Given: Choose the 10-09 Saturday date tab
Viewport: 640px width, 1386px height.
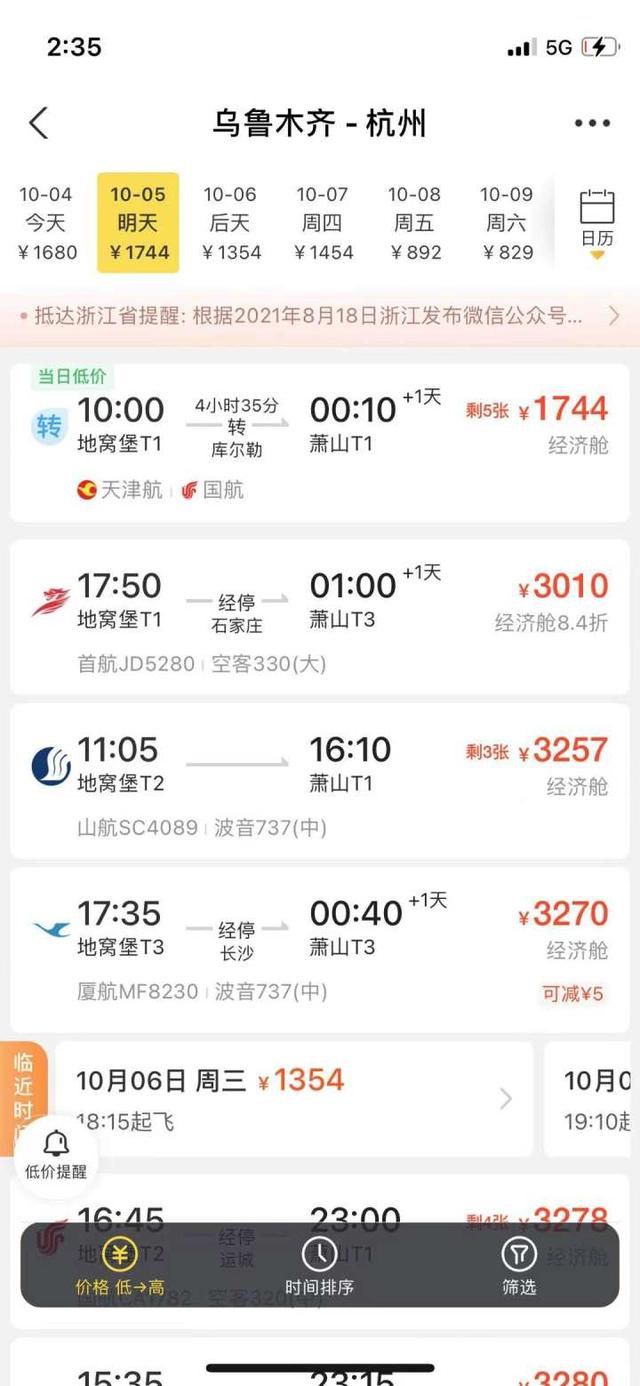Looking at the screenshot, I should click(507, 223).
